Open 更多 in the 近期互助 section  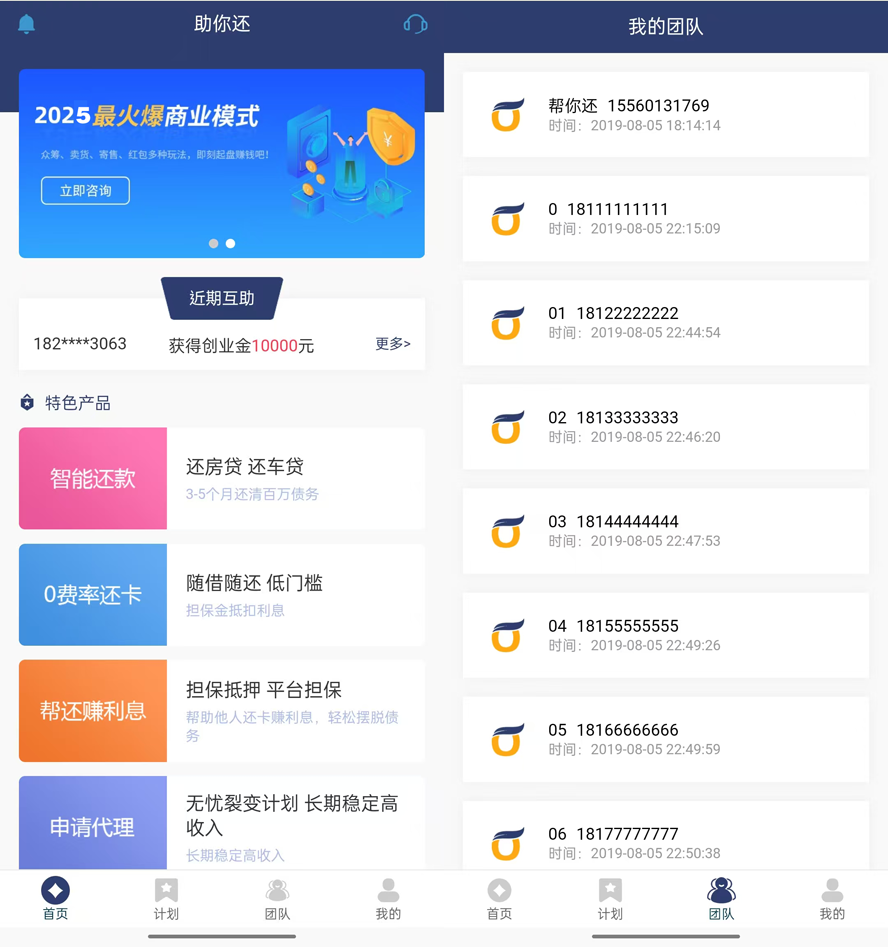(392, 344)
